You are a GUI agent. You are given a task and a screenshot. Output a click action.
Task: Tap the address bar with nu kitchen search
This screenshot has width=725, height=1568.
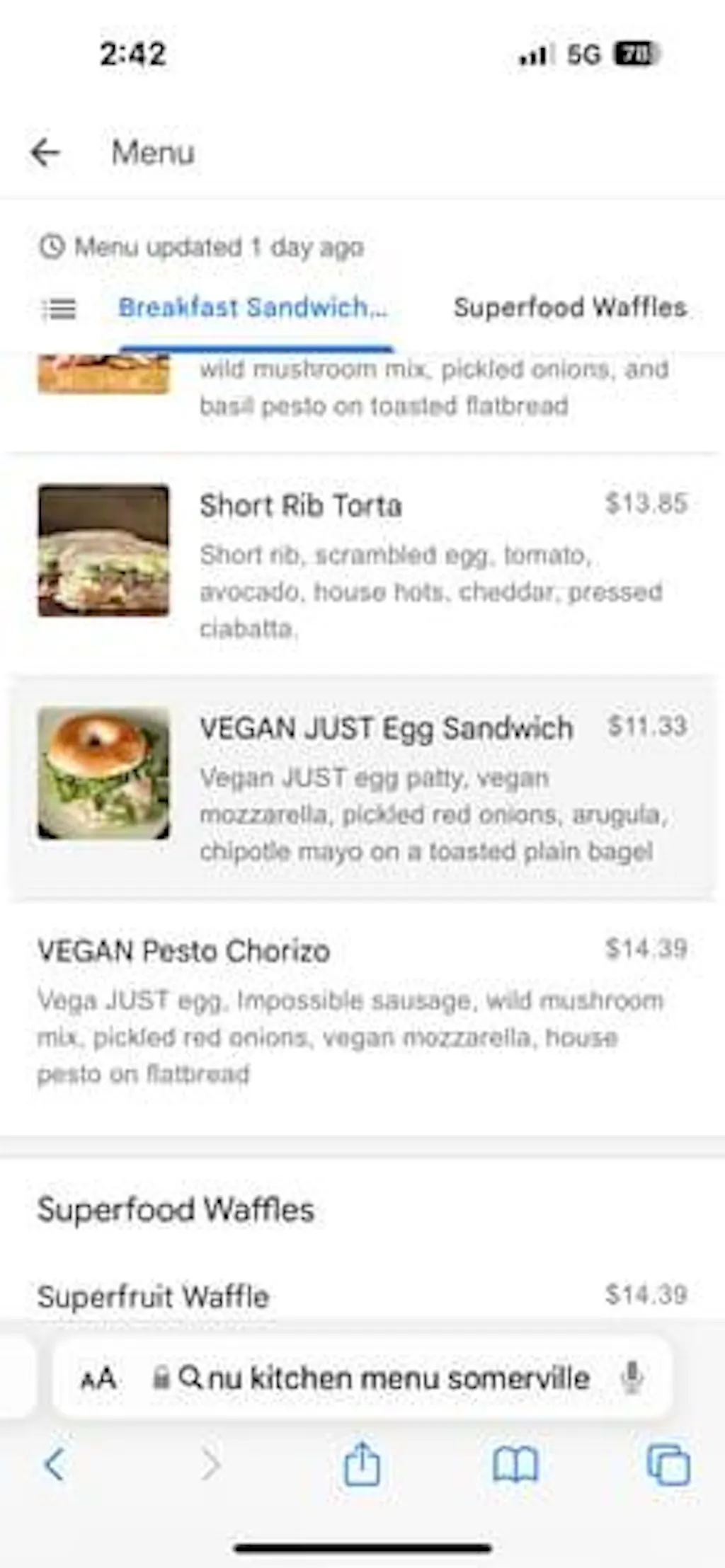pos(384,1378)
